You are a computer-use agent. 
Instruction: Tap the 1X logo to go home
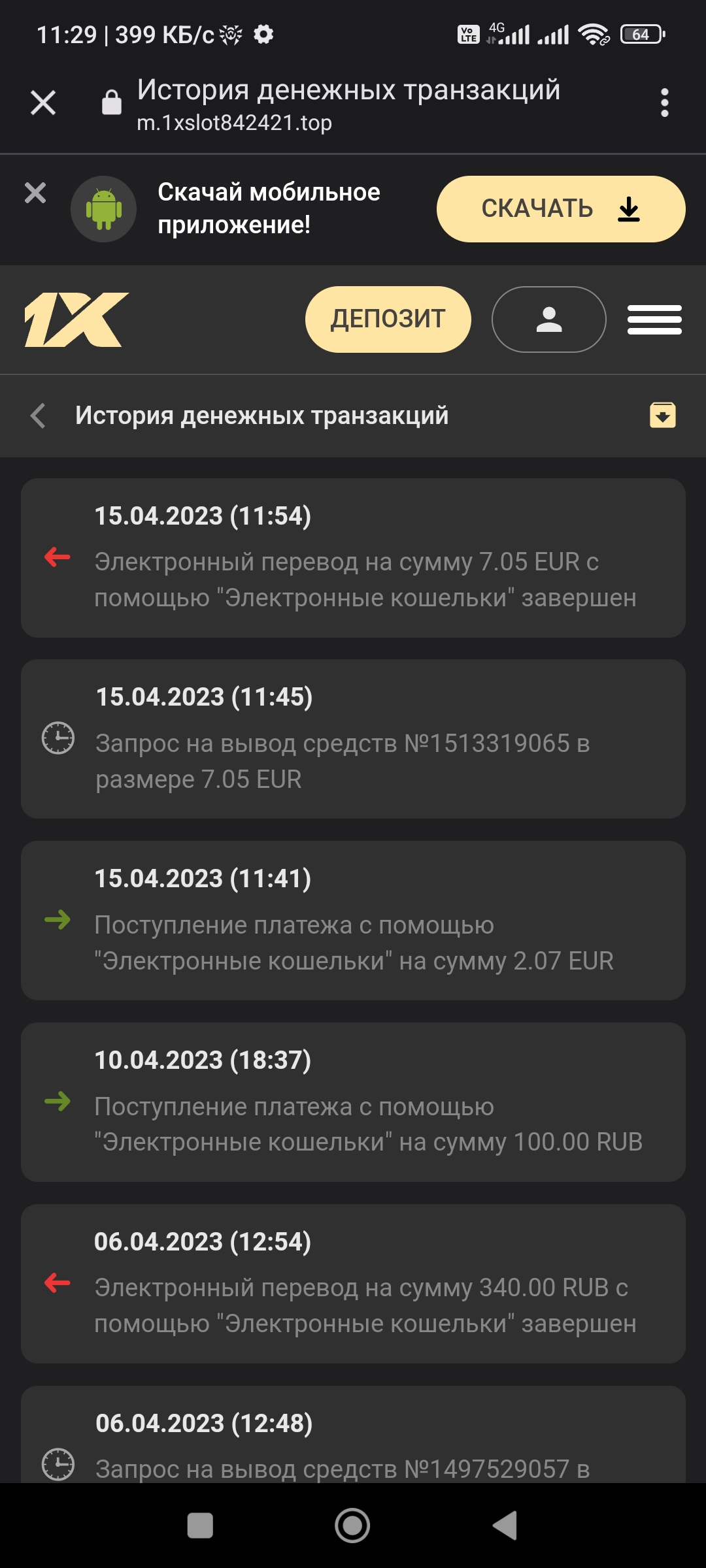coord(76,319)
